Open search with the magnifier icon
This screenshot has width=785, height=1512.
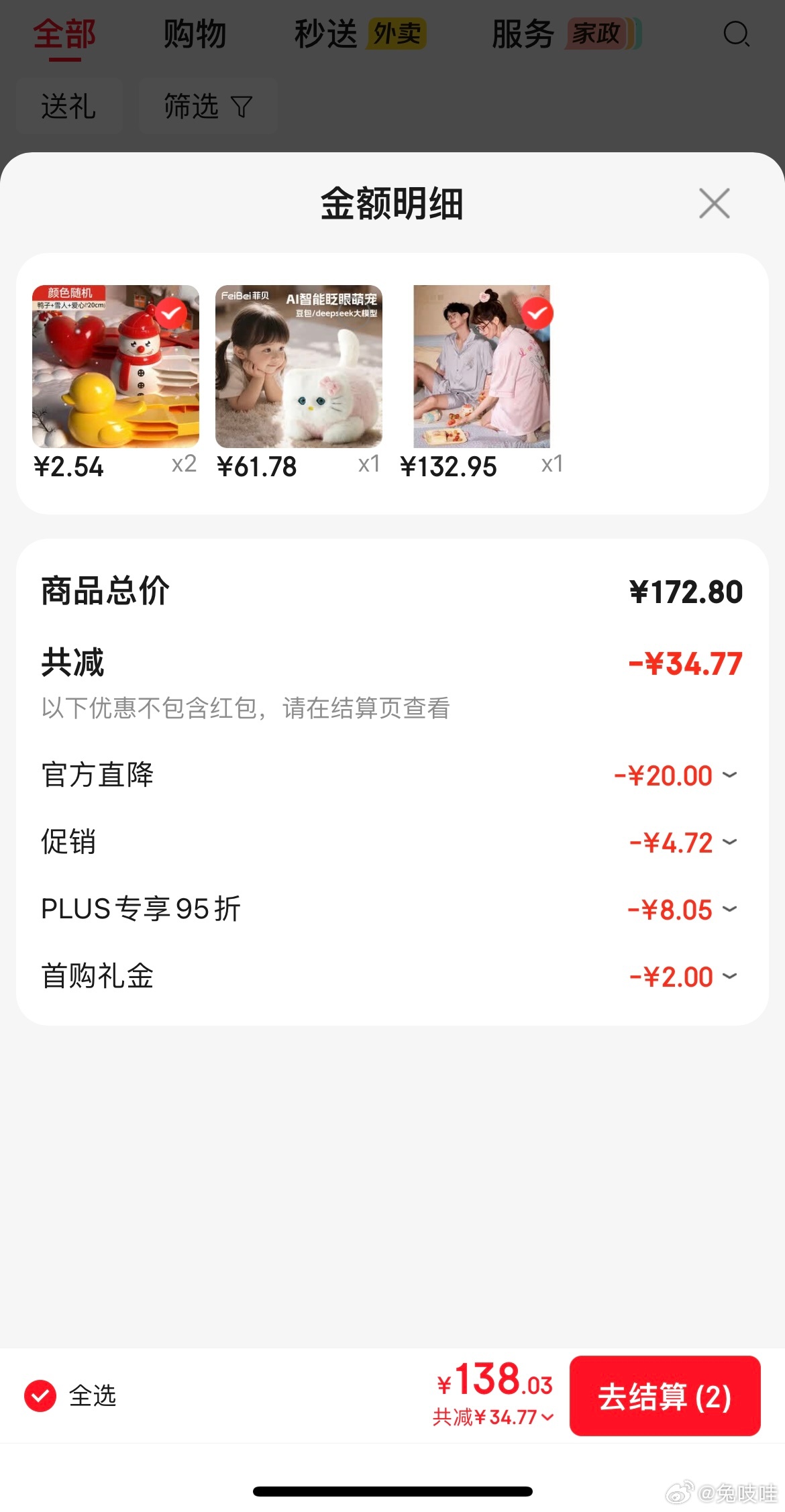coord(736,34)
